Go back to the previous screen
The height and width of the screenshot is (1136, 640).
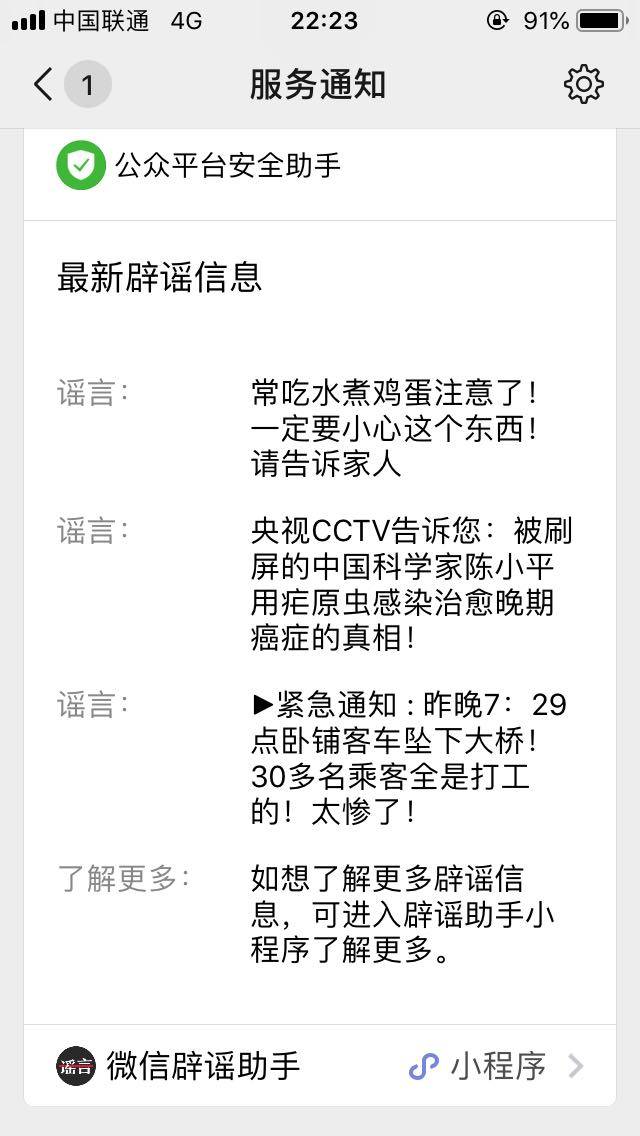click(x=44, y=85)
